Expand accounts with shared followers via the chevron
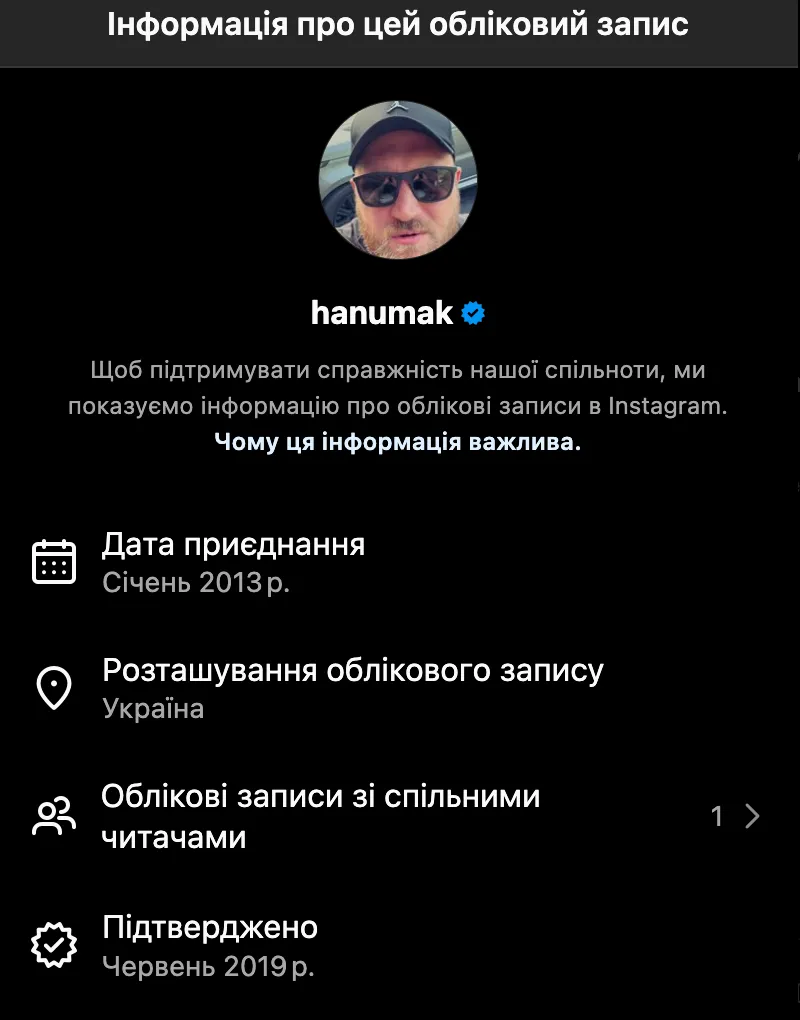The width and height of the screenshot is (800, 1020). [x=752, y=817]
